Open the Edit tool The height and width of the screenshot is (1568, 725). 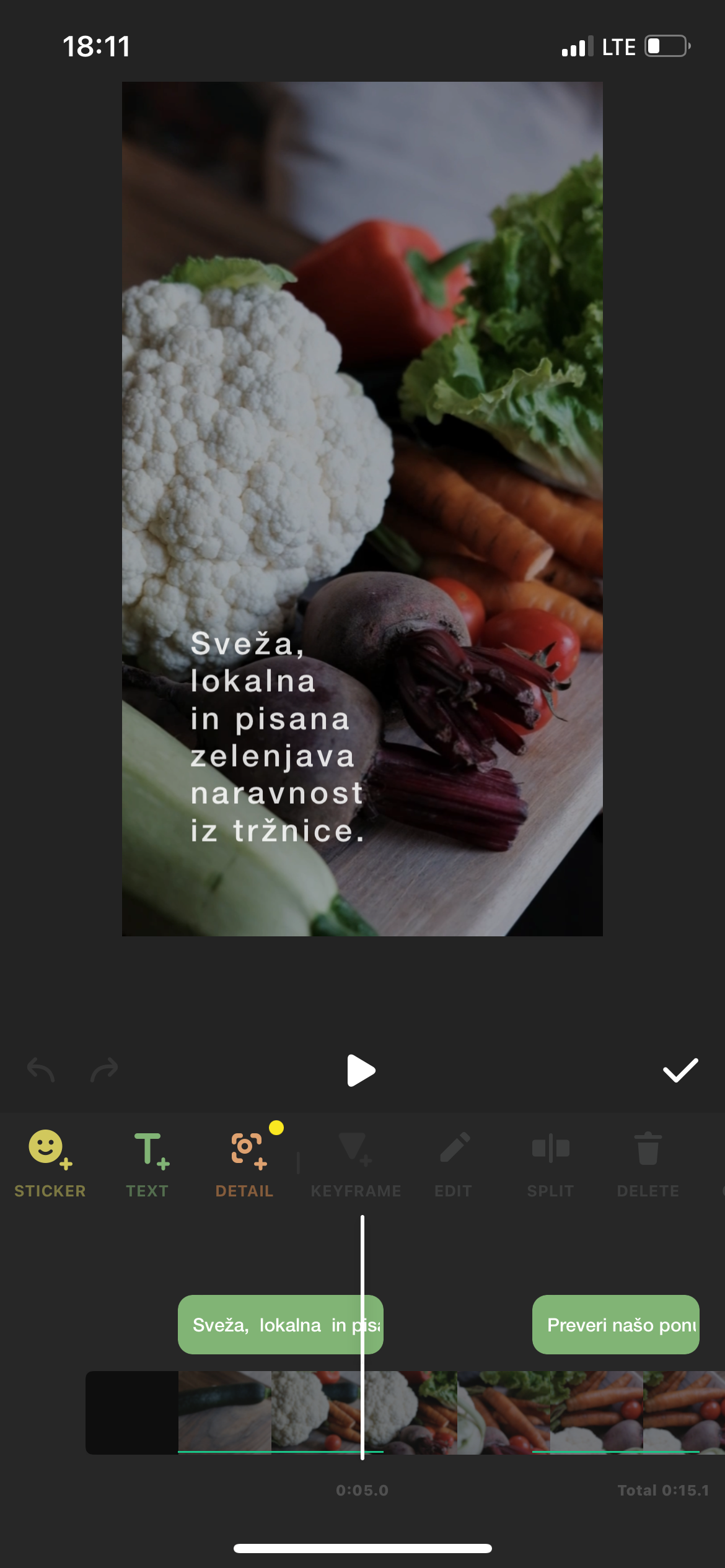coord(454,1163)
